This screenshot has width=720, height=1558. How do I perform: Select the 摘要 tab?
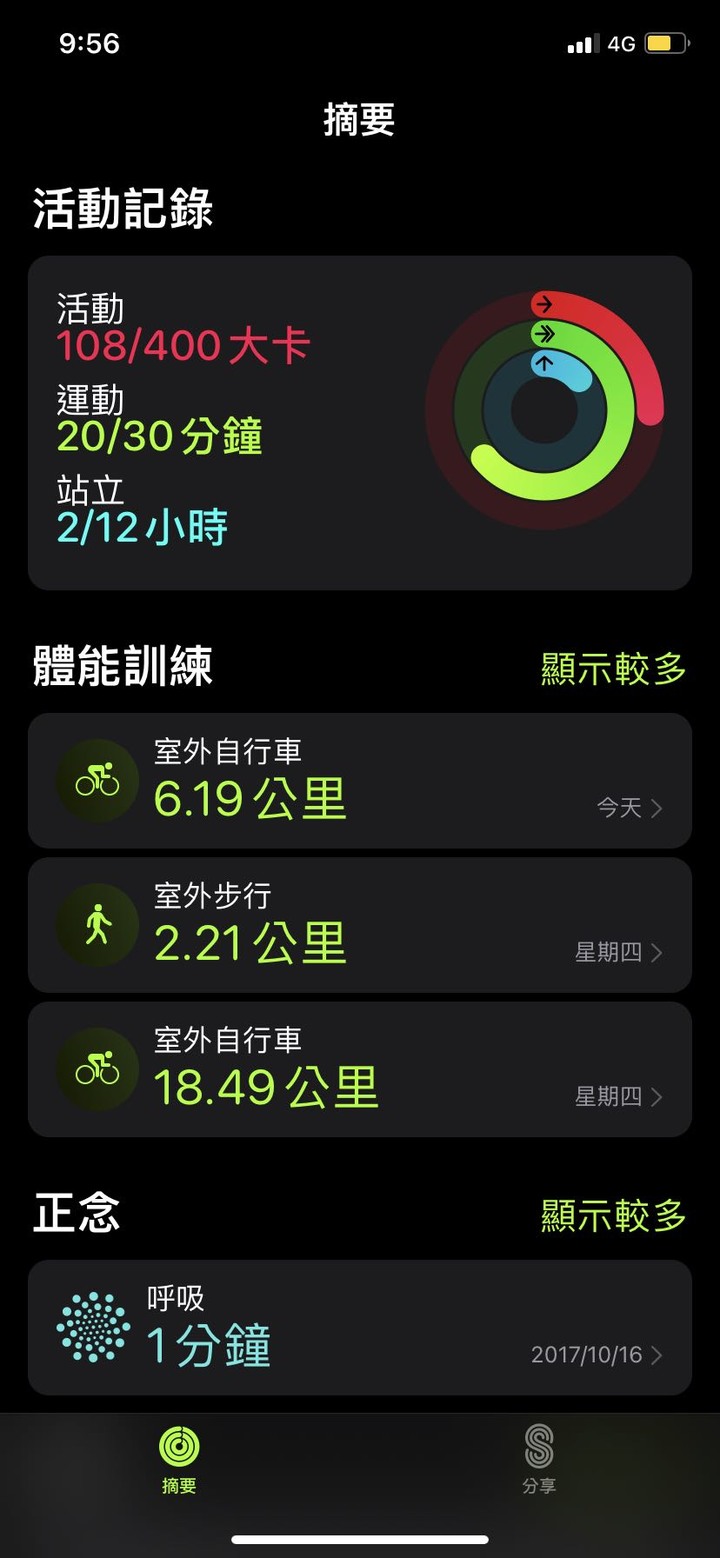[179, 1458]
